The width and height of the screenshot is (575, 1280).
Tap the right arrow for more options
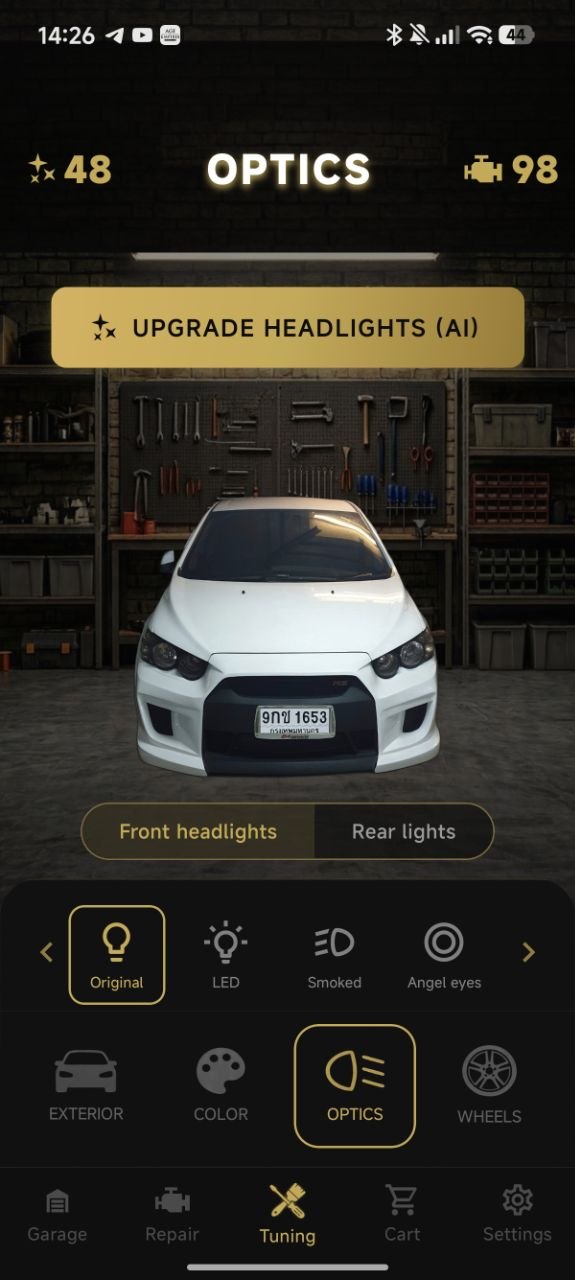coord(529,952)
